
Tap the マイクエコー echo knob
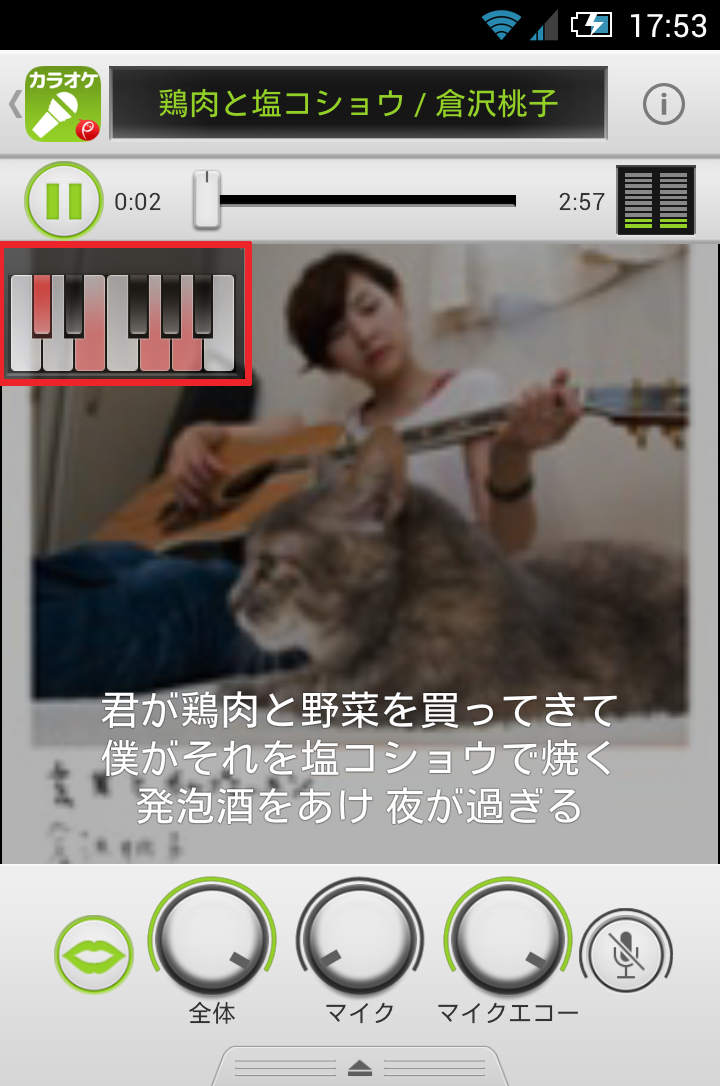(508, 941)
